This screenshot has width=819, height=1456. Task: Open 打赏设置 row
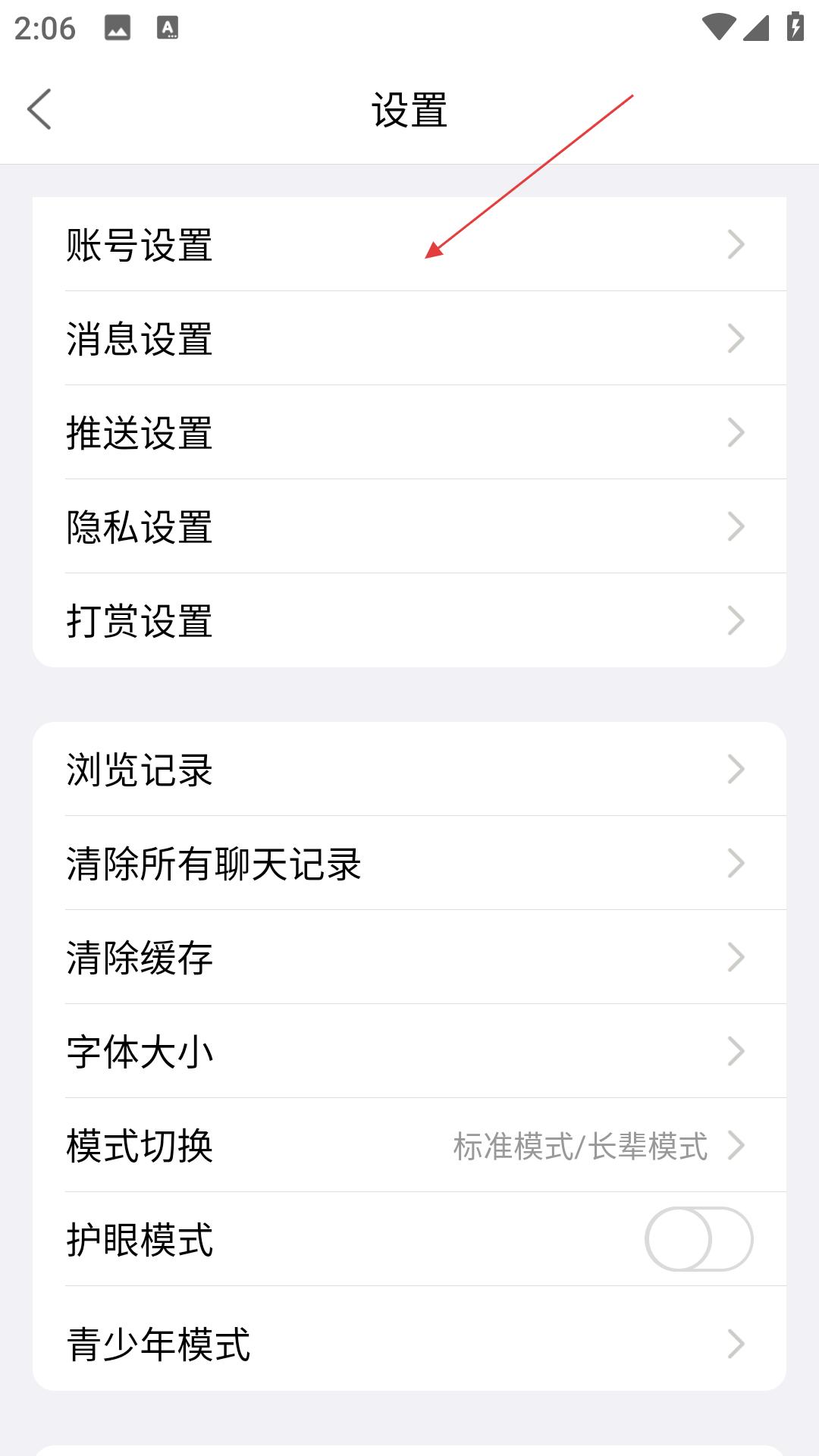point(409,620)
